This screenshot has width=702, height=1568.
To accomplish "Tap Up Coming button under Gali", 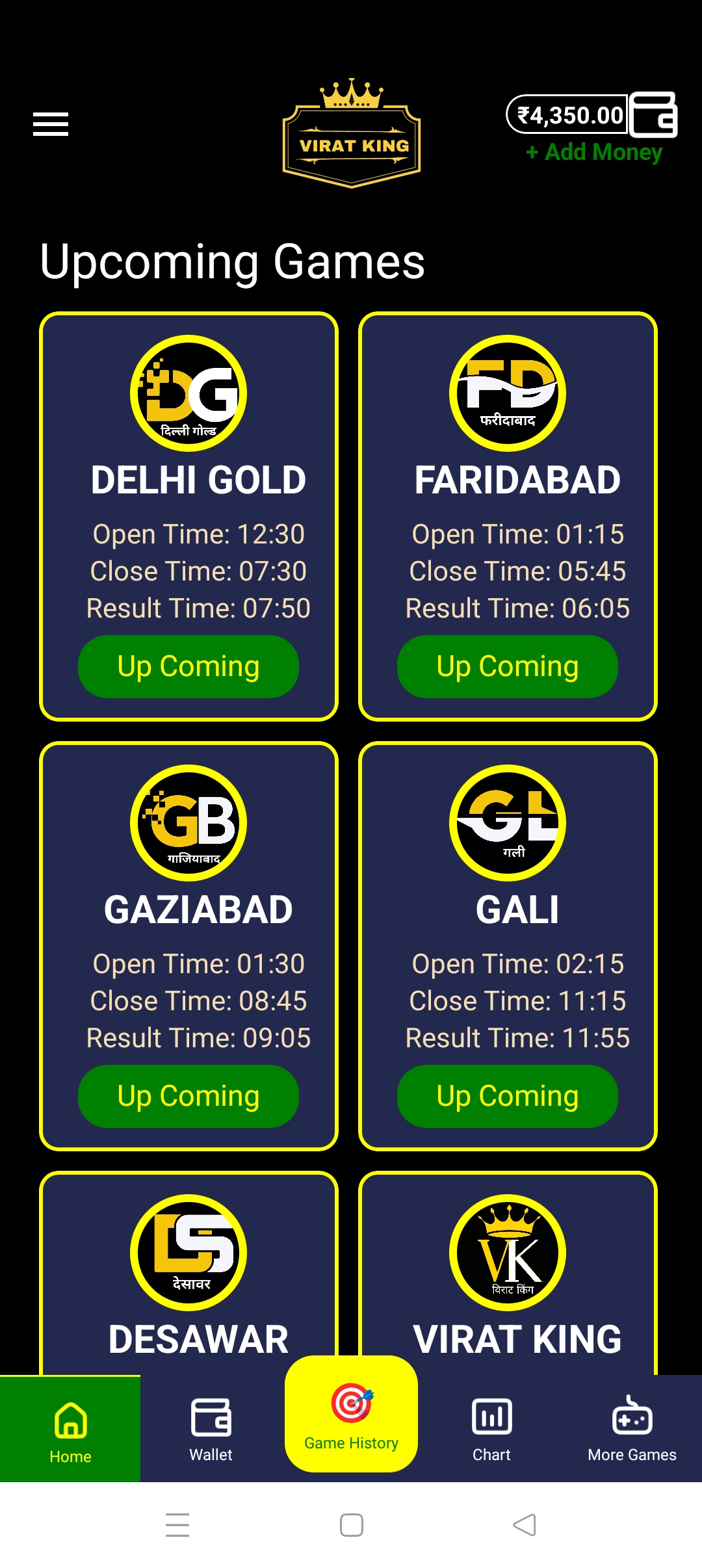I will 507,1096.
